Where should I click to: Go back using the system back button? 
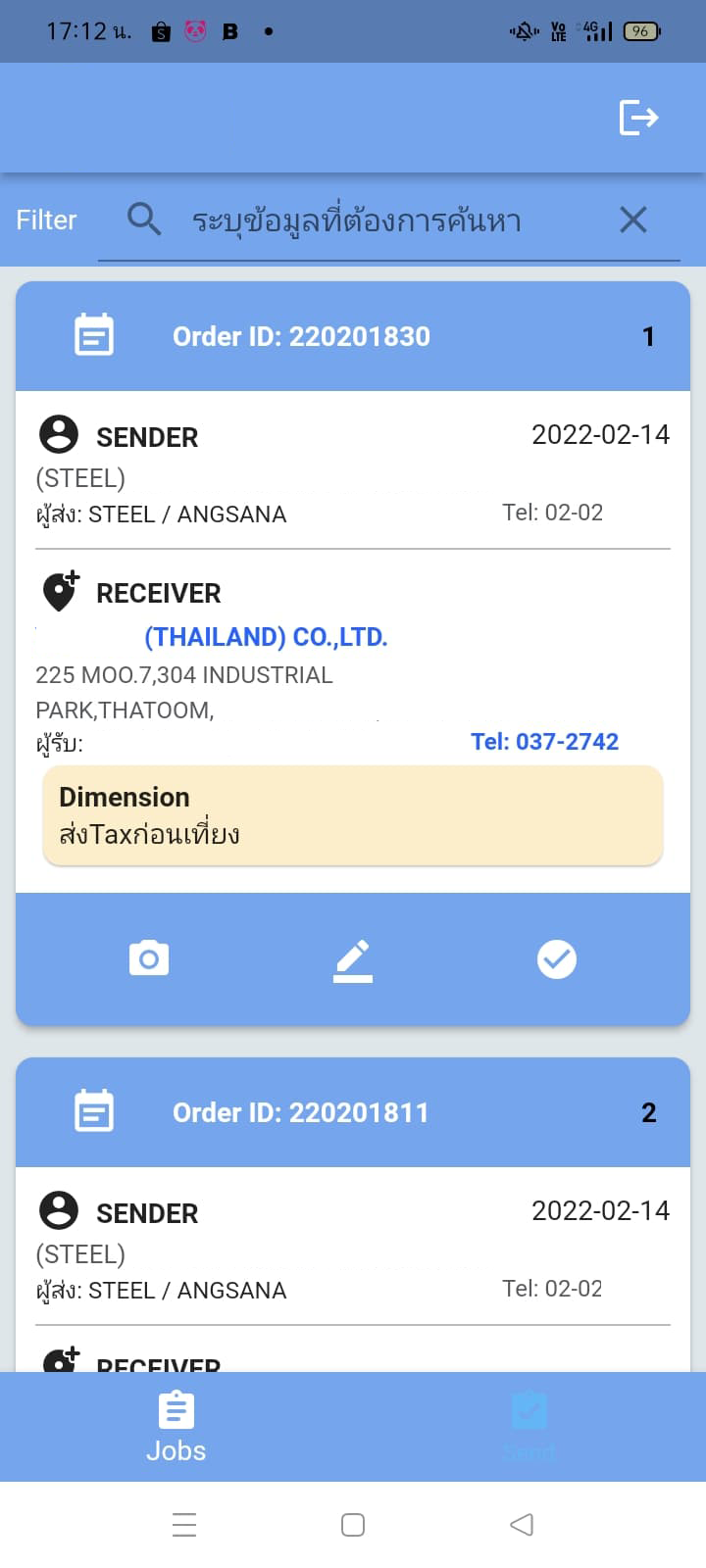pyautogui.click(x=522, y=1525)
